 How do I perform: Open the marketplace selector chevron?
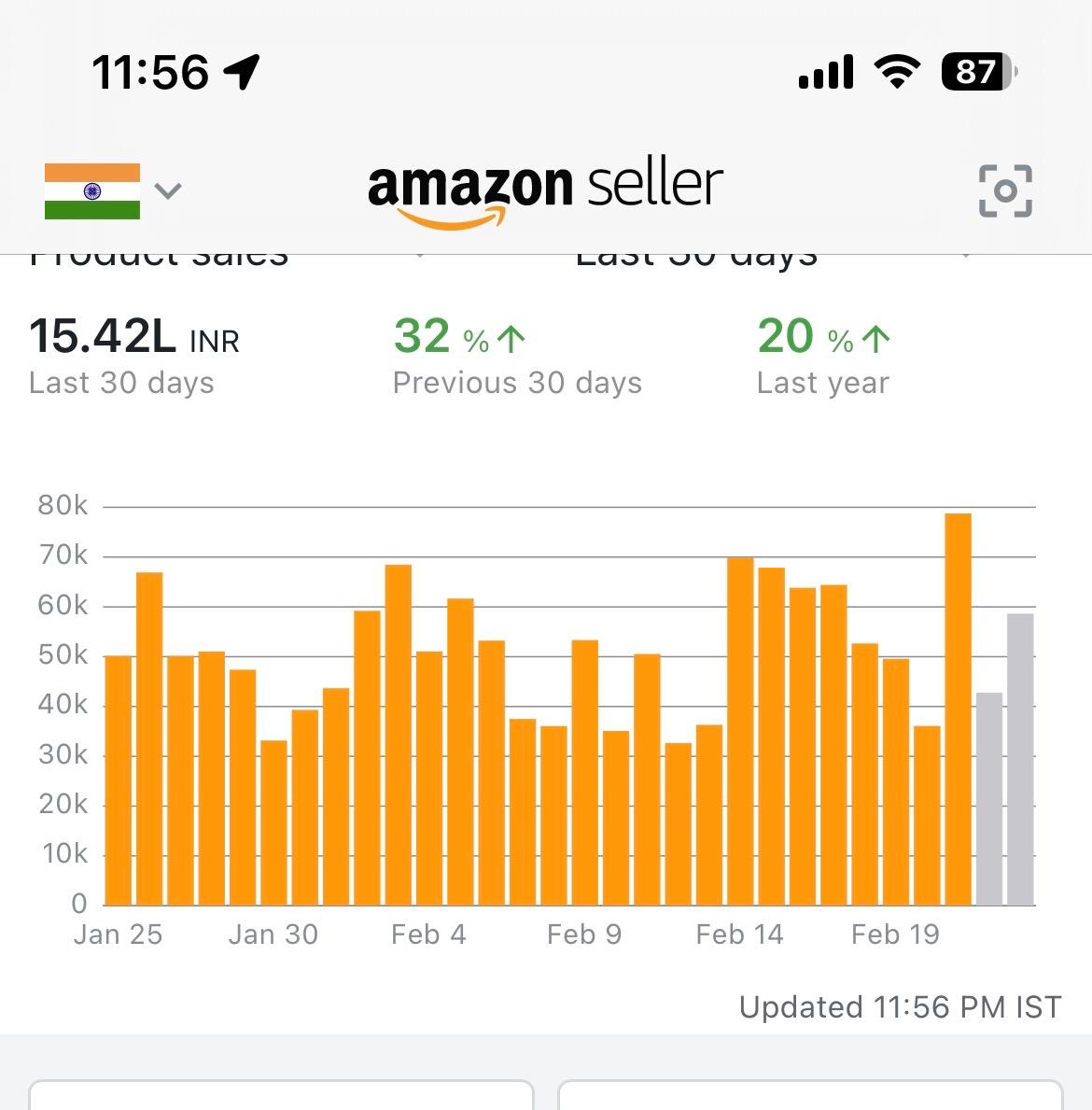click(168, 191)
